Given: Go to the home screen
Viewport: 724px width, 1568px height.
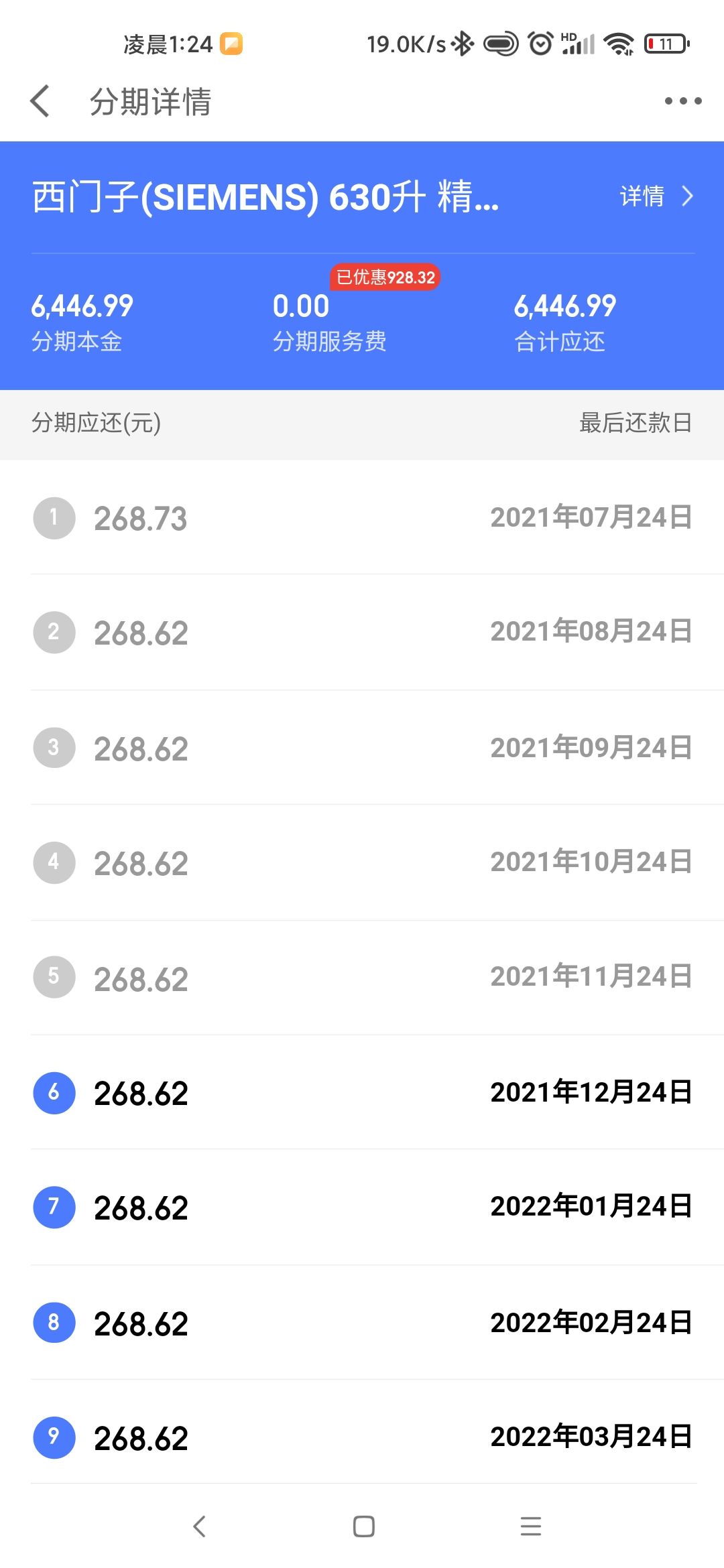Looking at the screenshot, I should (363, 1526).
